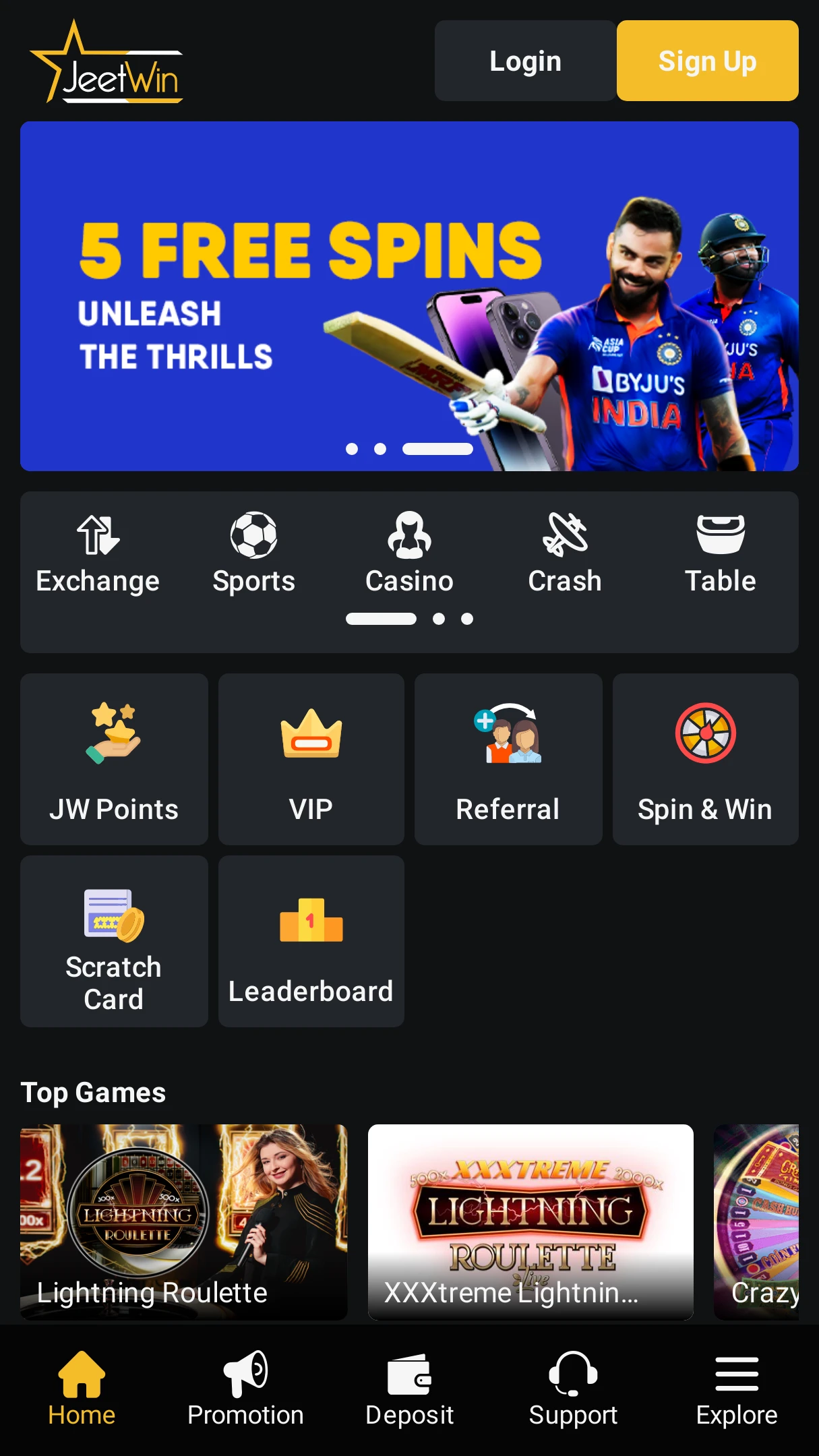Screen dimensions: 819x1456
Task: Tap the Login button
Action: 524,61
